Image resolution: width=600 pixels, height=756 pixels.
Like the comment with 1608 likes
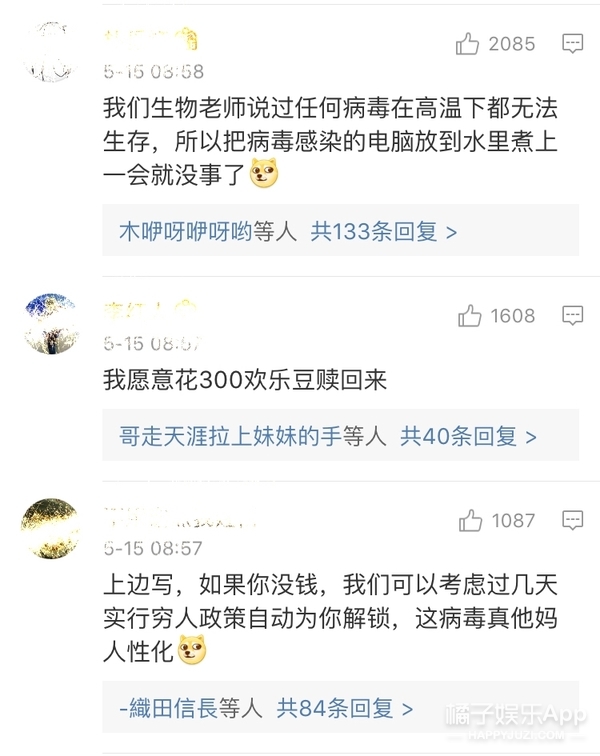470,316
